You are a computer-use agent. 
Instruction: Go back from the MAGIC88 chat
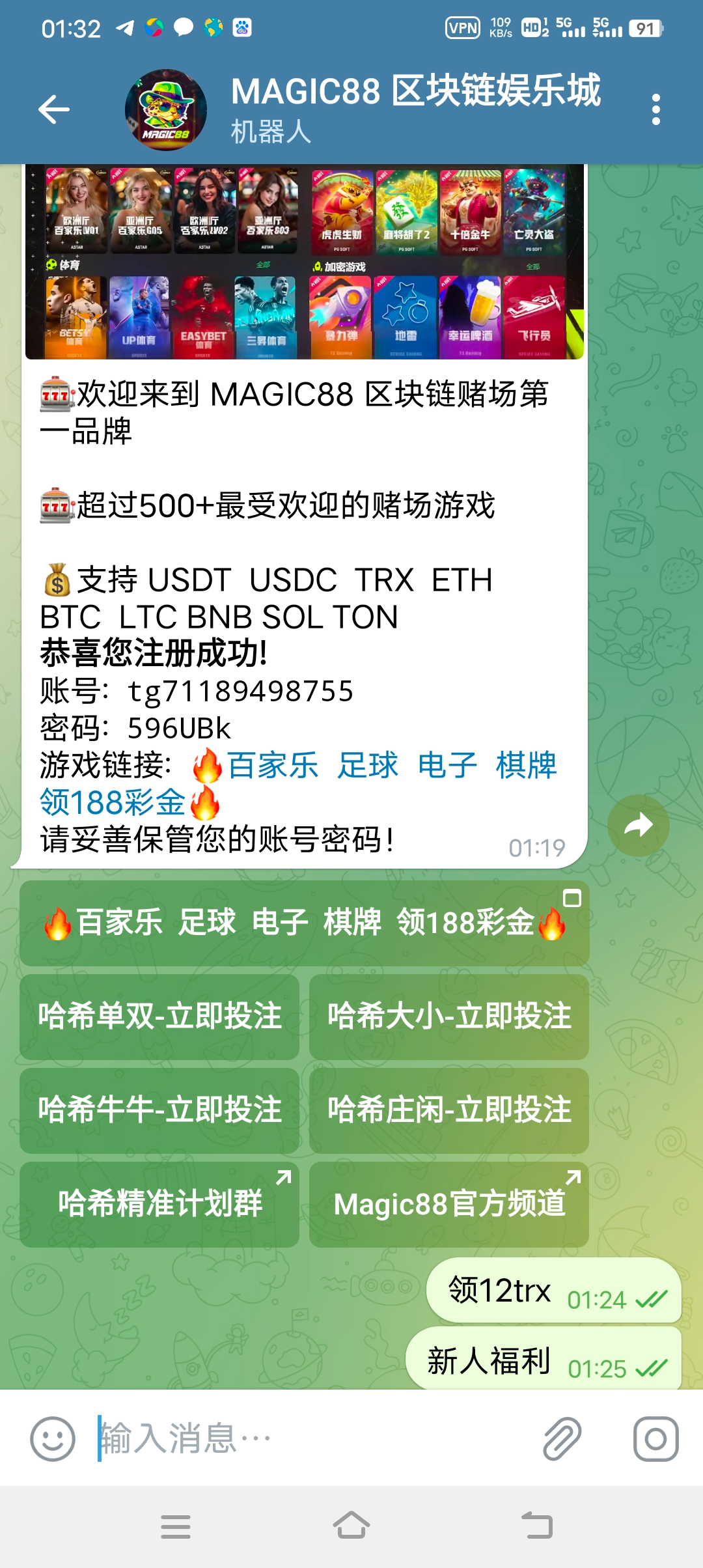click(54, 109)
